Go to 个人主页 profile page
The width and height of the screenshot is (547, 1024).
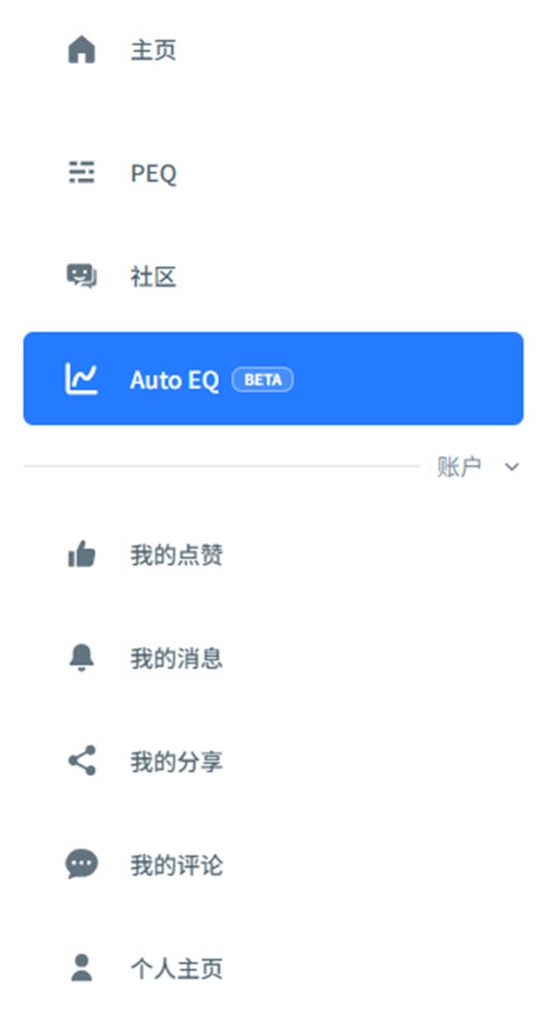pos(273,968)
